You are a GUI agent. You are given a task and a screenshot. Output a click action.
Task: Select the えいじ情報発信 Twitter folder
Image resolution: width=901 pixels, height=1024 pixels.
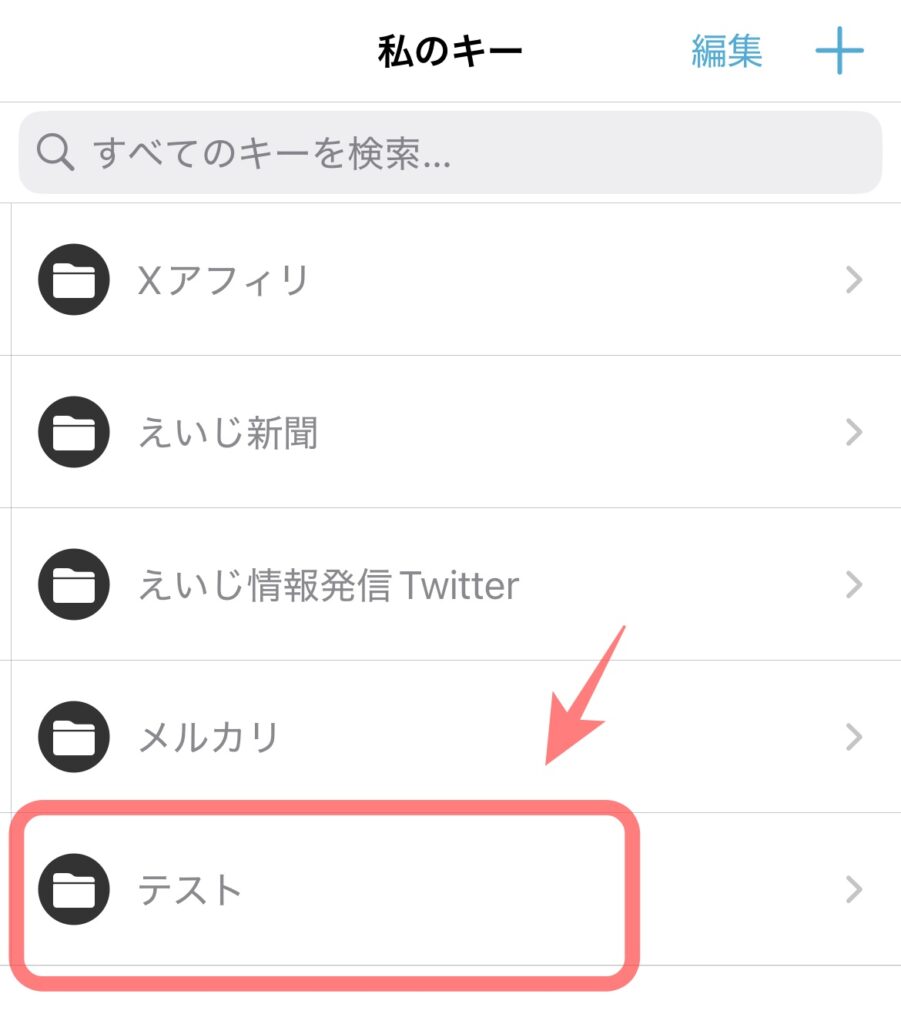(x=450, y=585)
